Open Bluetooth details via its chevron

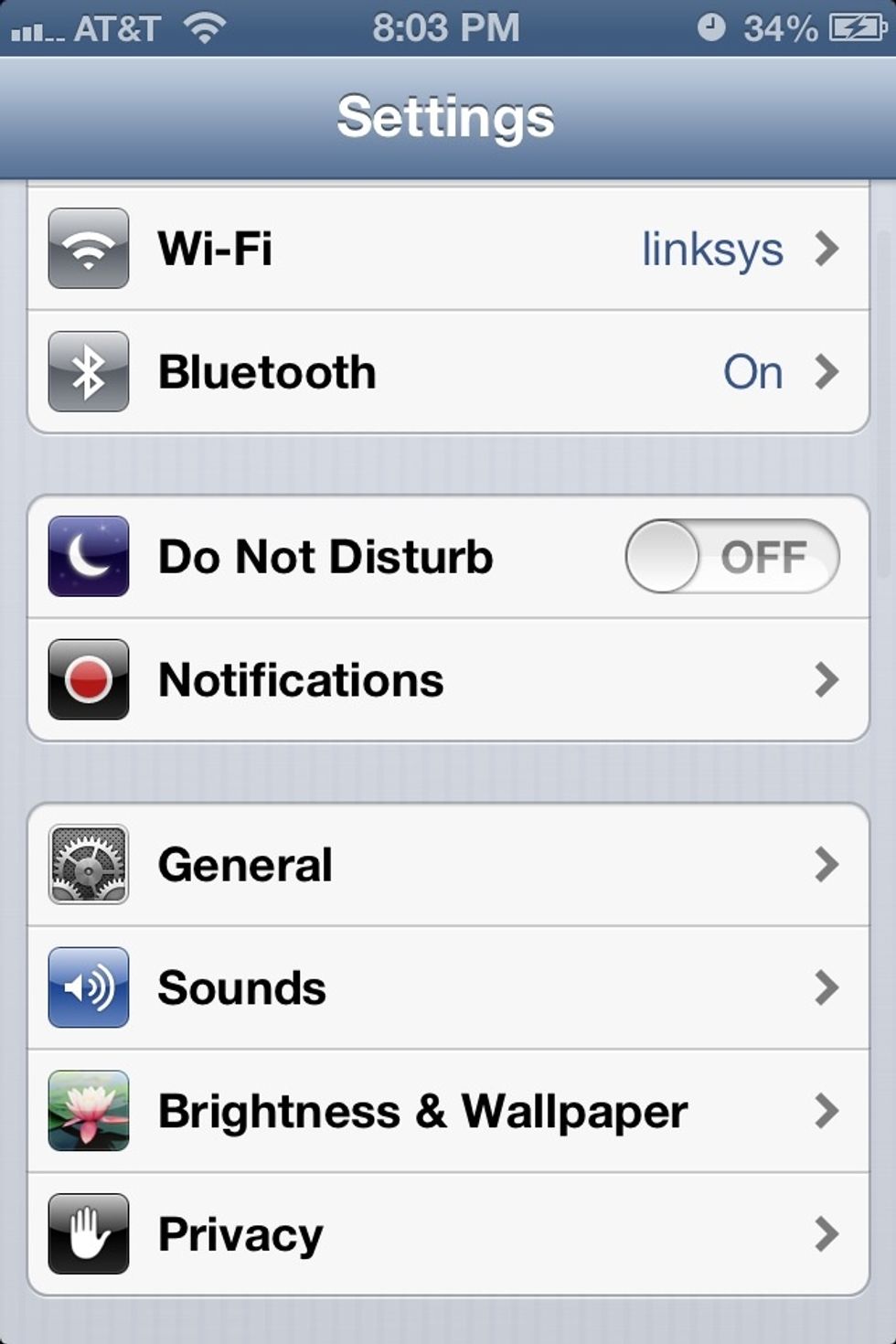click(x=828, y=371)
